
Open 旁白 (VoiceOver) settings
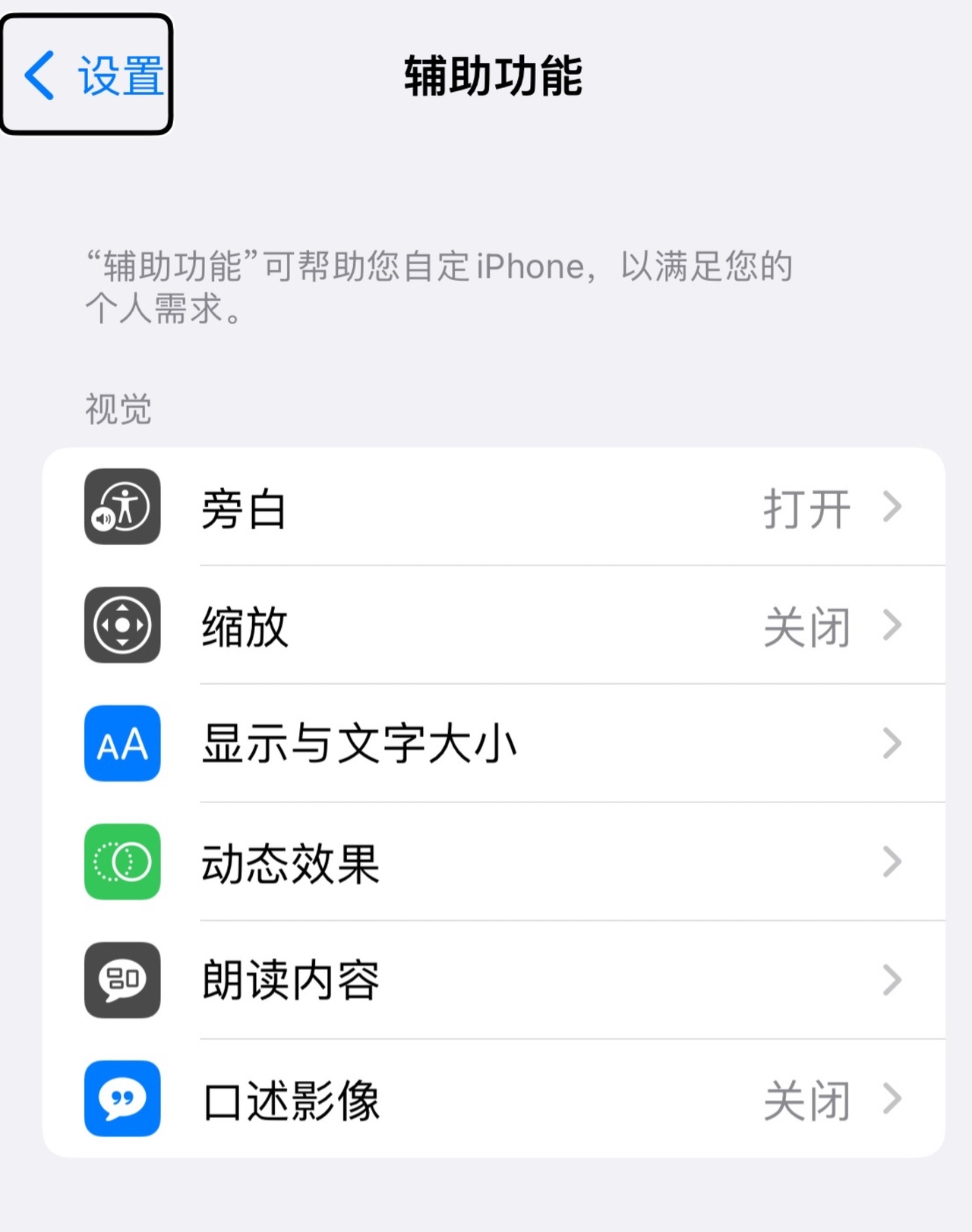494,507
